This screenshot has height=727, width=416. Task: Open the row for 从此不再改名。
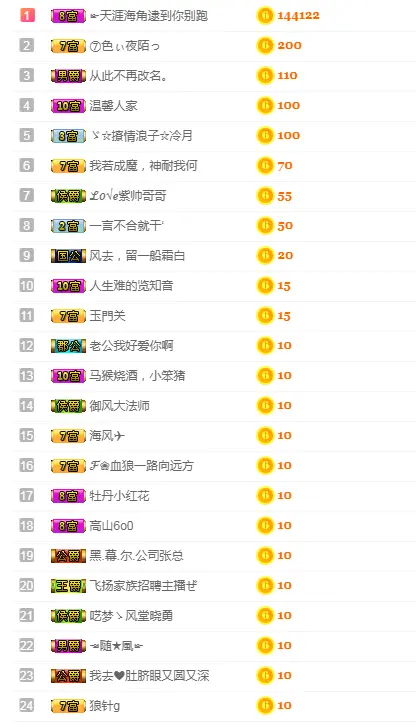(x=128, y=76)
